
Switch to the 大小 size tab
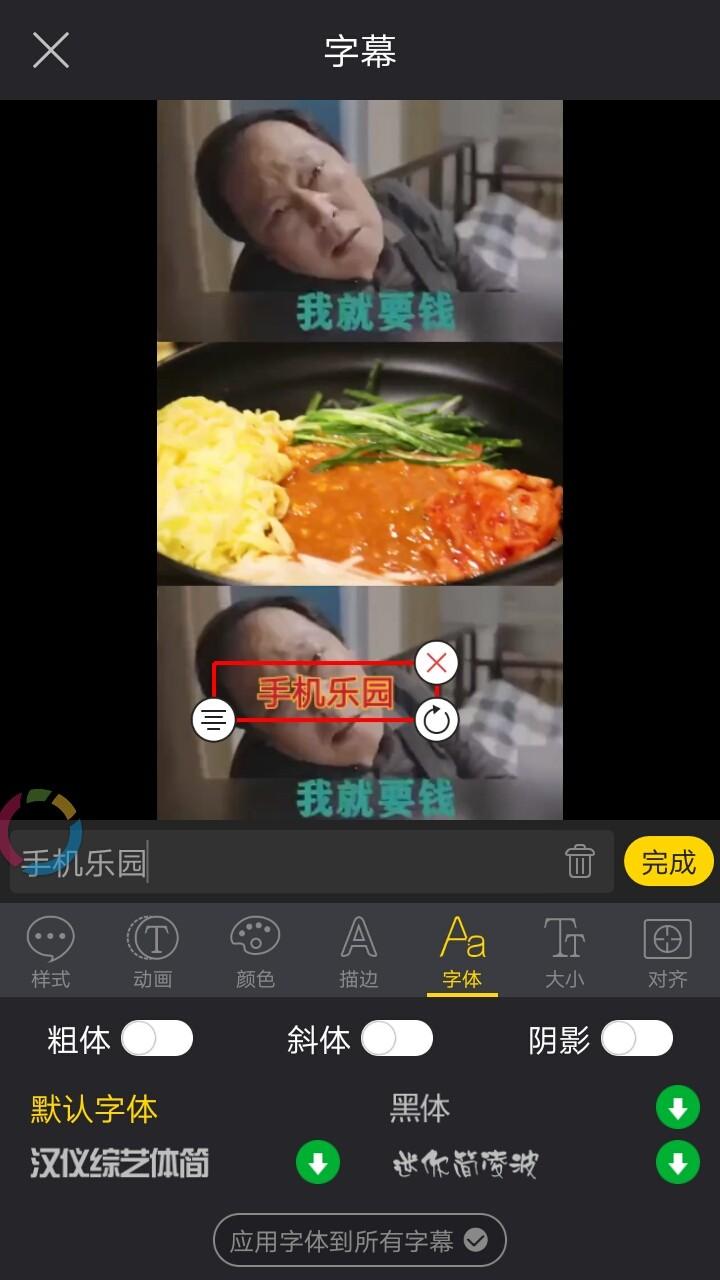coord(565,952)
